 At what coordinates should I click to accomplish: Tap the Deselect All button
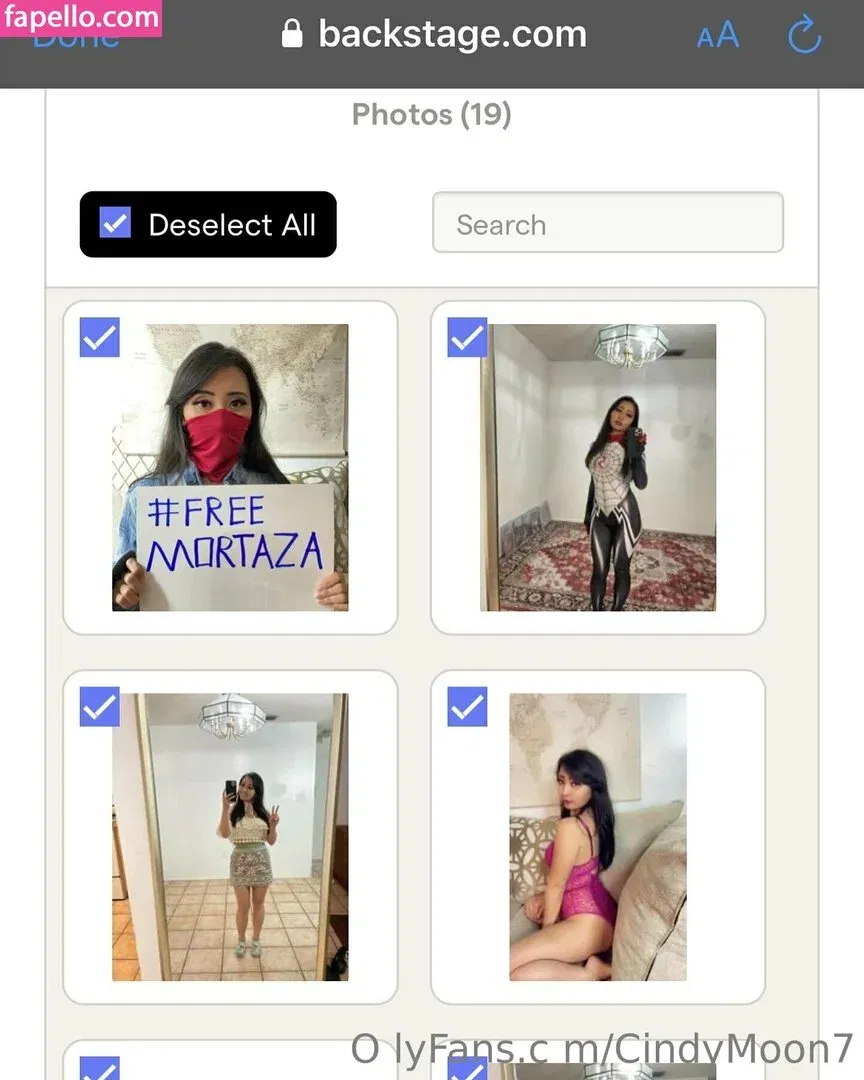pyautogui.click(x=208, y=224)
